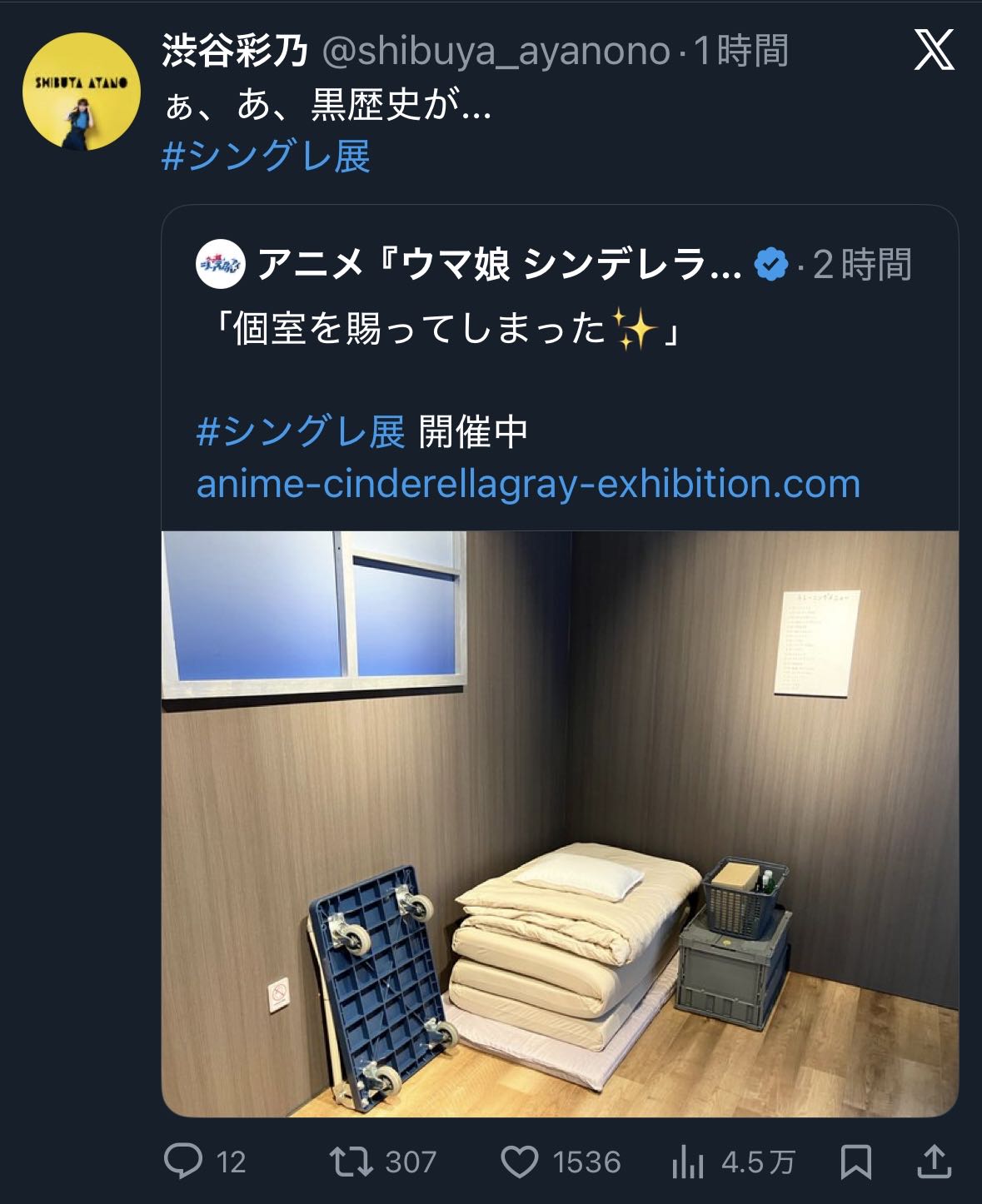Image resolution: width=982 pixels, height=1204 pixels.
Task: Open the X logo menu
Action: point(934,52)
